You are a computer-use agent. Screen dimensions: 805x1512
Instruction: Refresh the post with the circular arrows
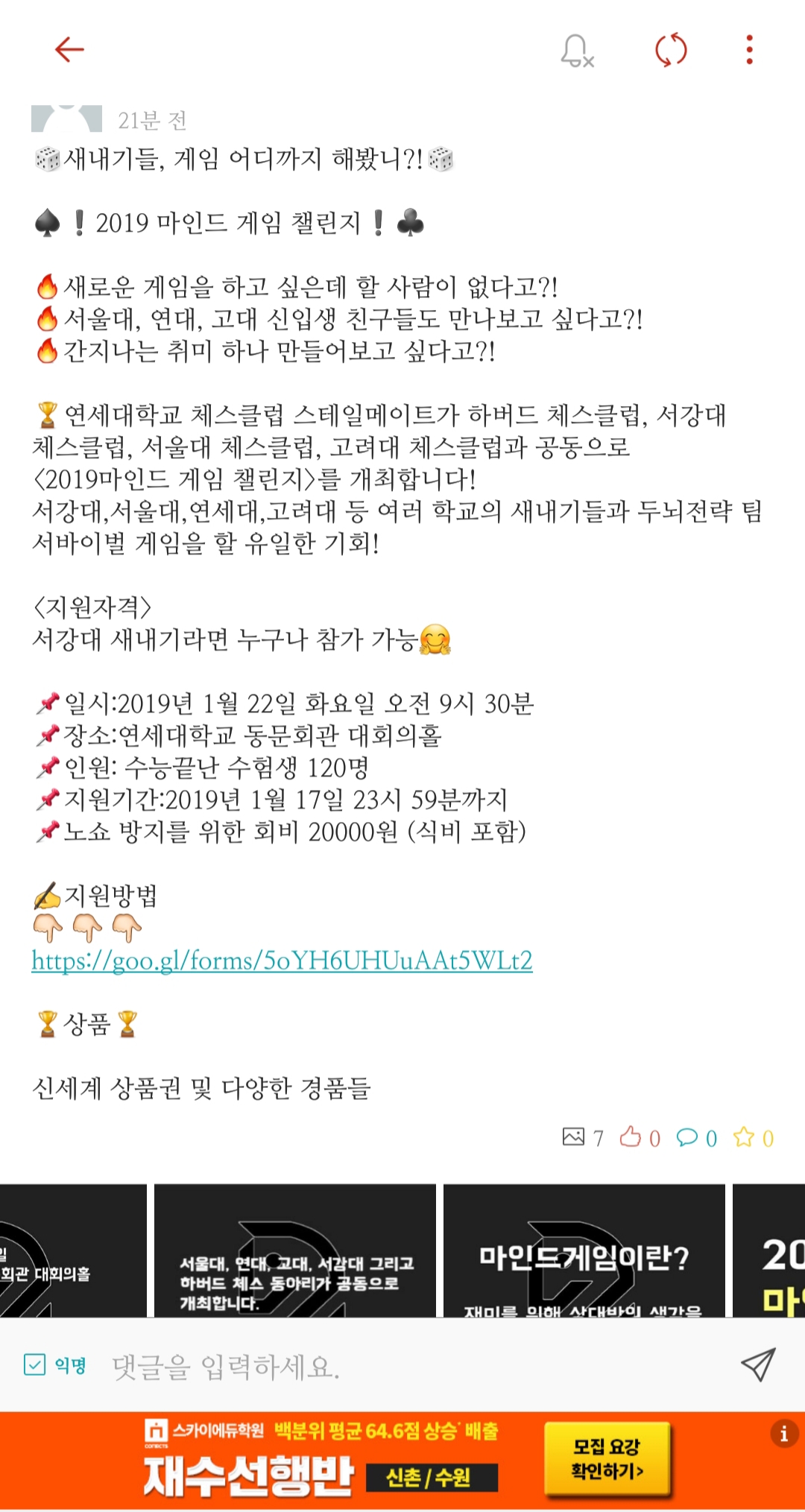[x=670, y=50]
